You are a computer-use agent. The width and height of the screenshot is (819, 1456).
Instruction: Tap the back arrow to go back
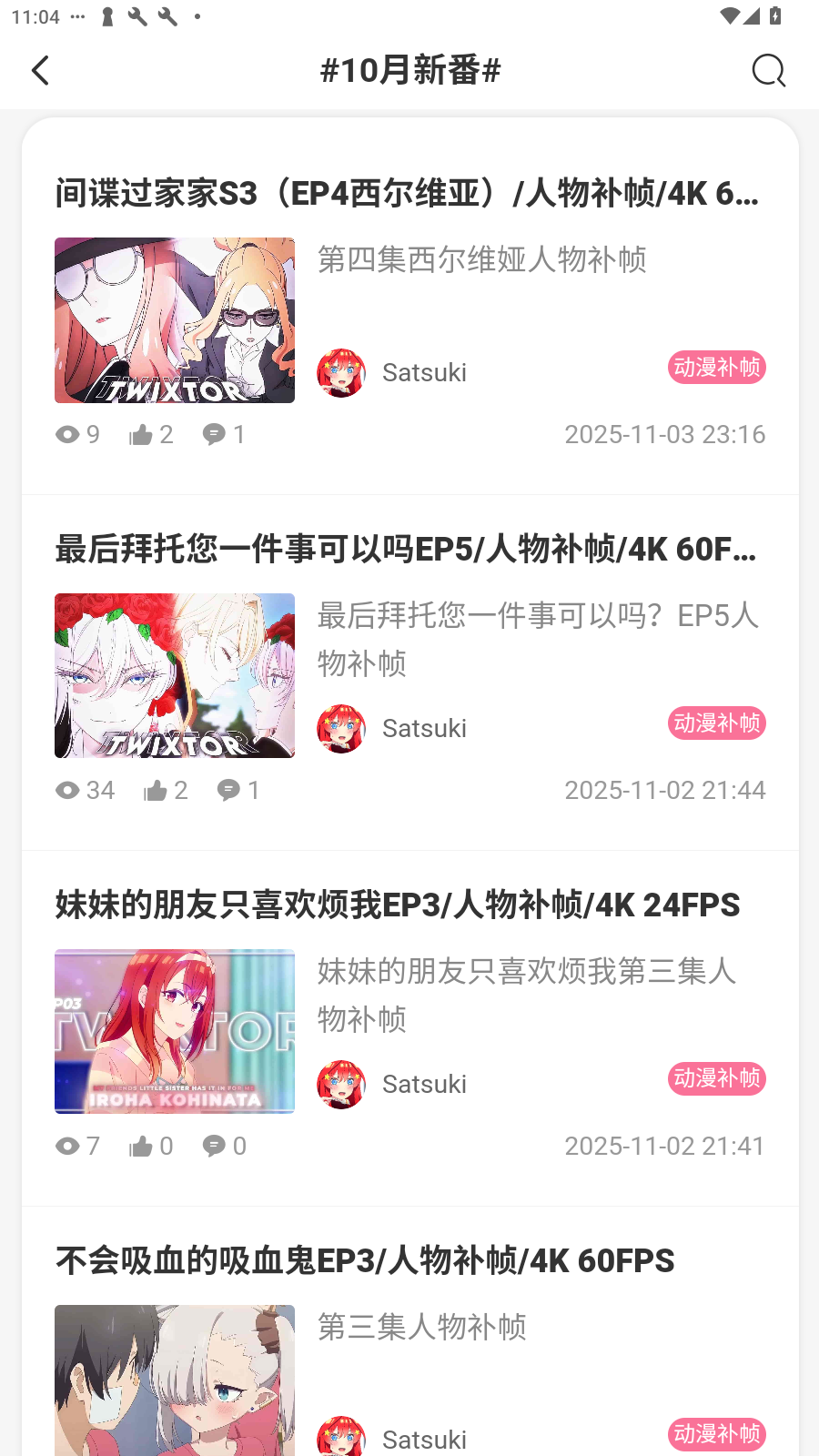tap(40, 70)
